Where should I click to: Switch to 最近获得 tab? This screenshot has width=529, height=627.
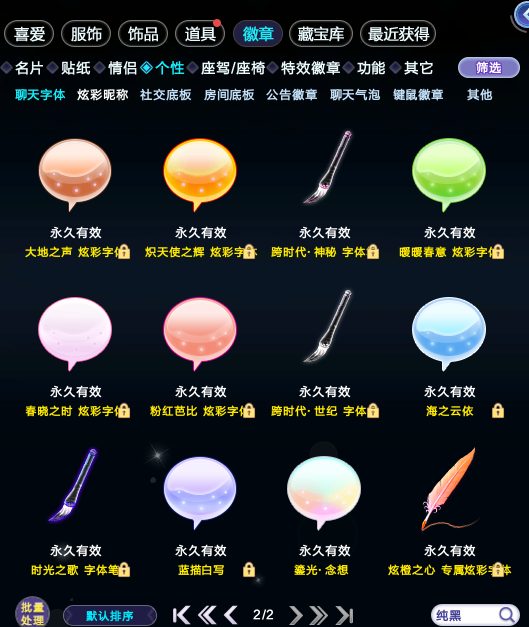point(398,34)
